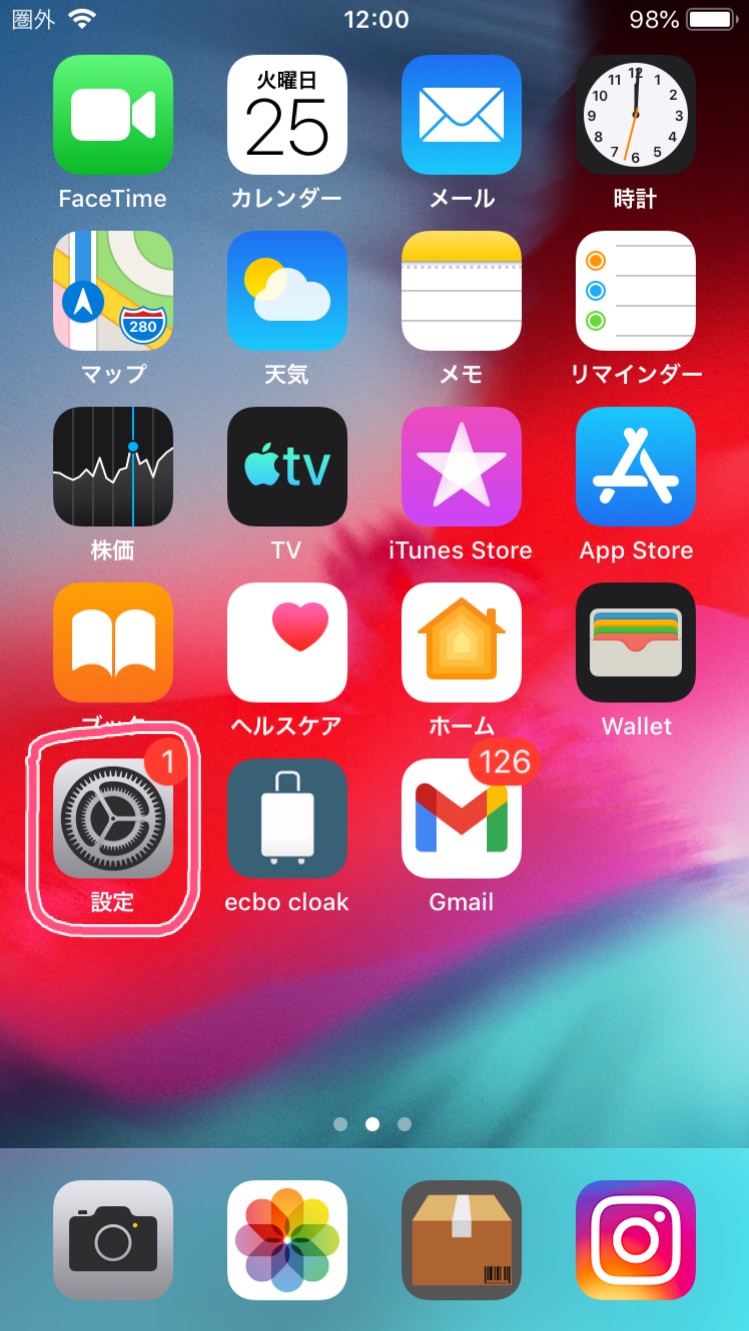
Task: Launch the ecbo cloak app
Action: click(287, 819)
